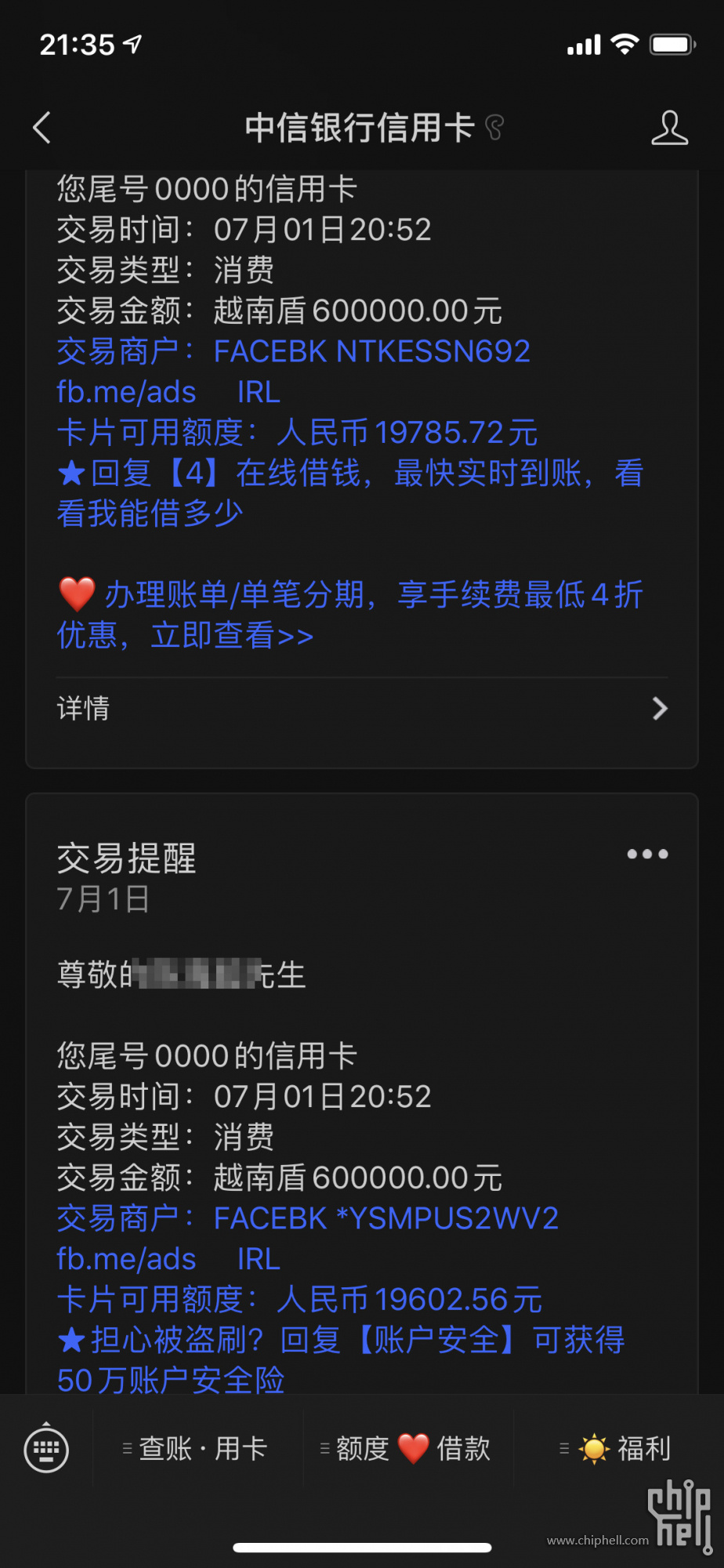Tap the 担心被盗刷 账户安全 link

[341, 1359]
